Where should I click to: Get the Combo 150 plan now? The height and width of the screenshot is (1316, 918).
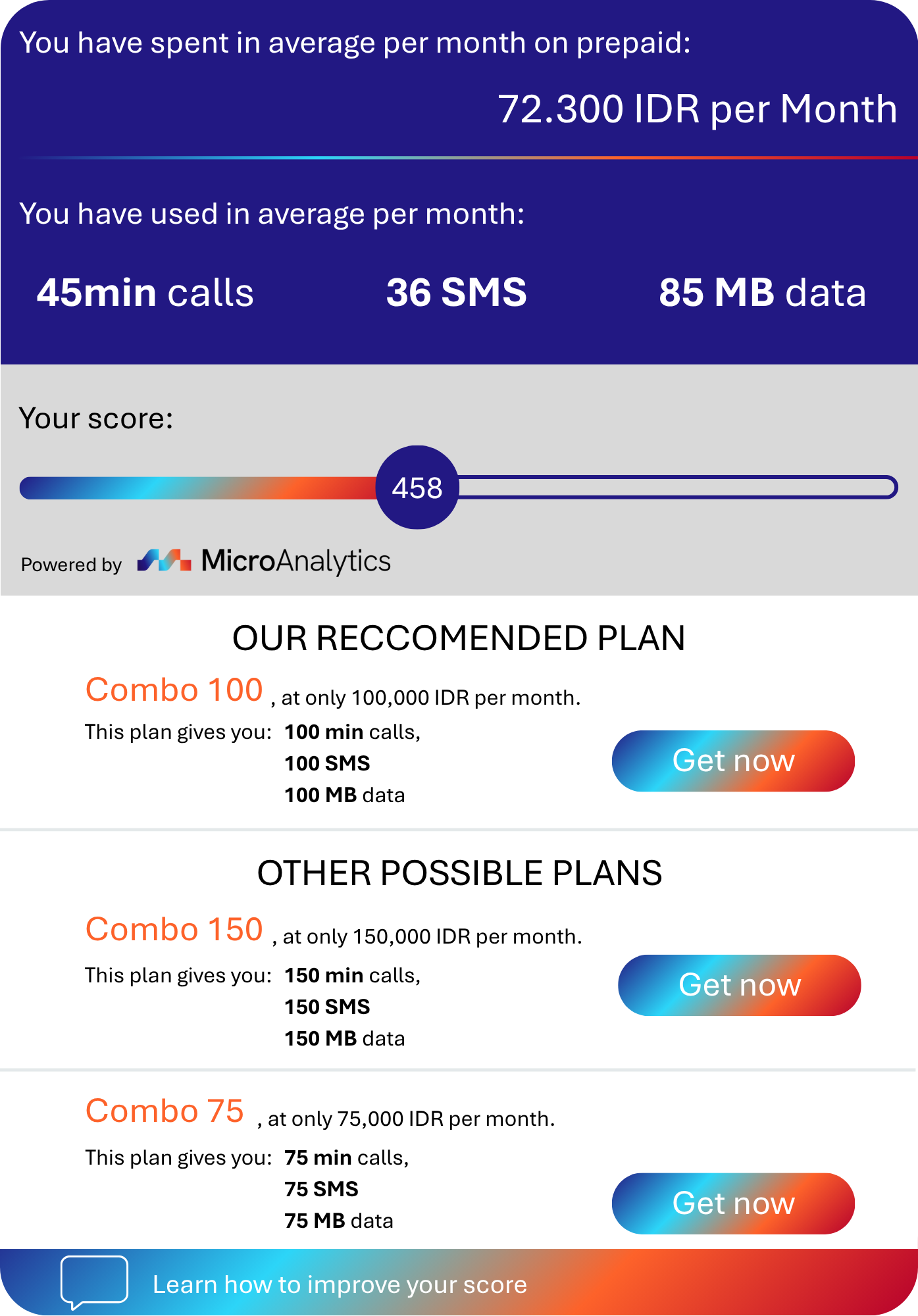click(x=739, y=986)
